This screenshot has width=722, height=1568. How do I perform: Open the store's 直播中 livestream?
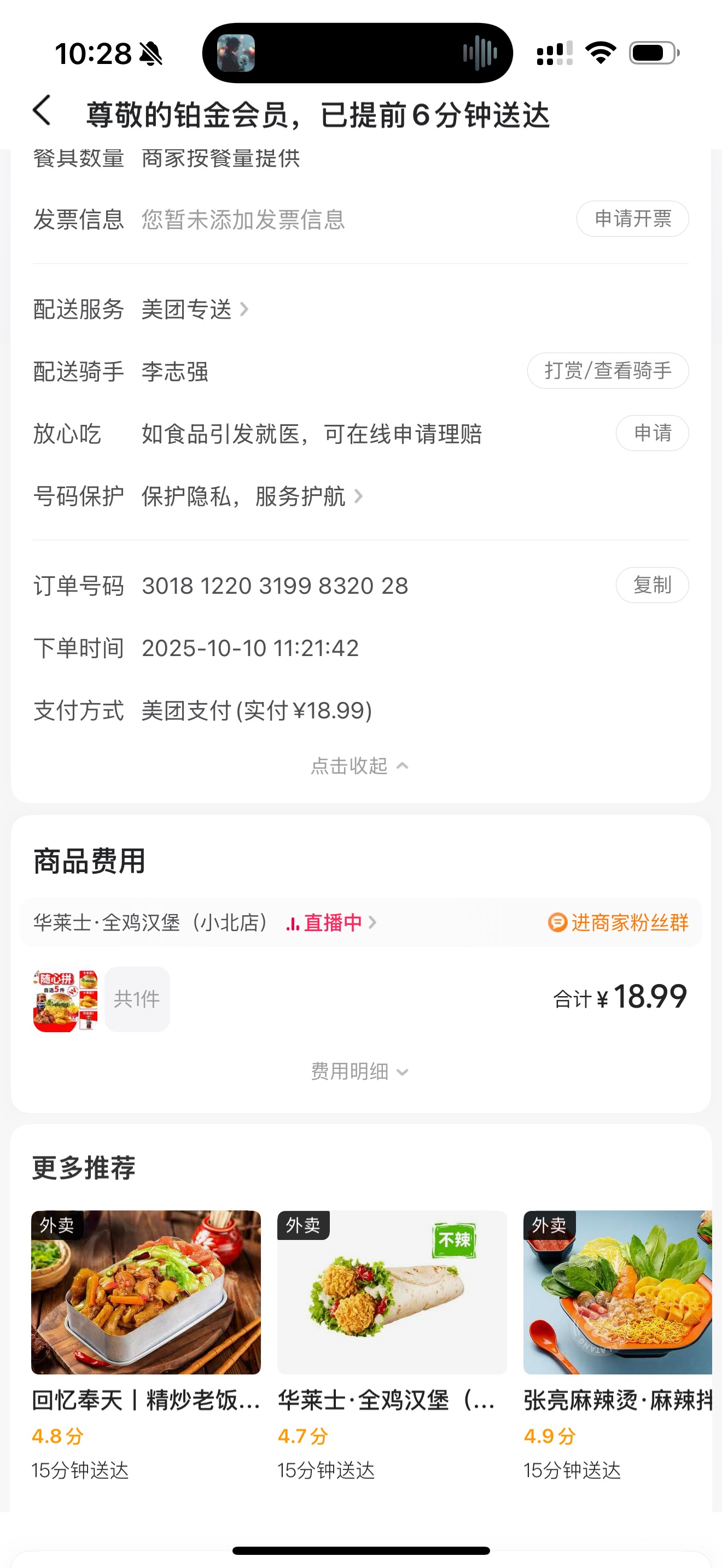(332, 923)
